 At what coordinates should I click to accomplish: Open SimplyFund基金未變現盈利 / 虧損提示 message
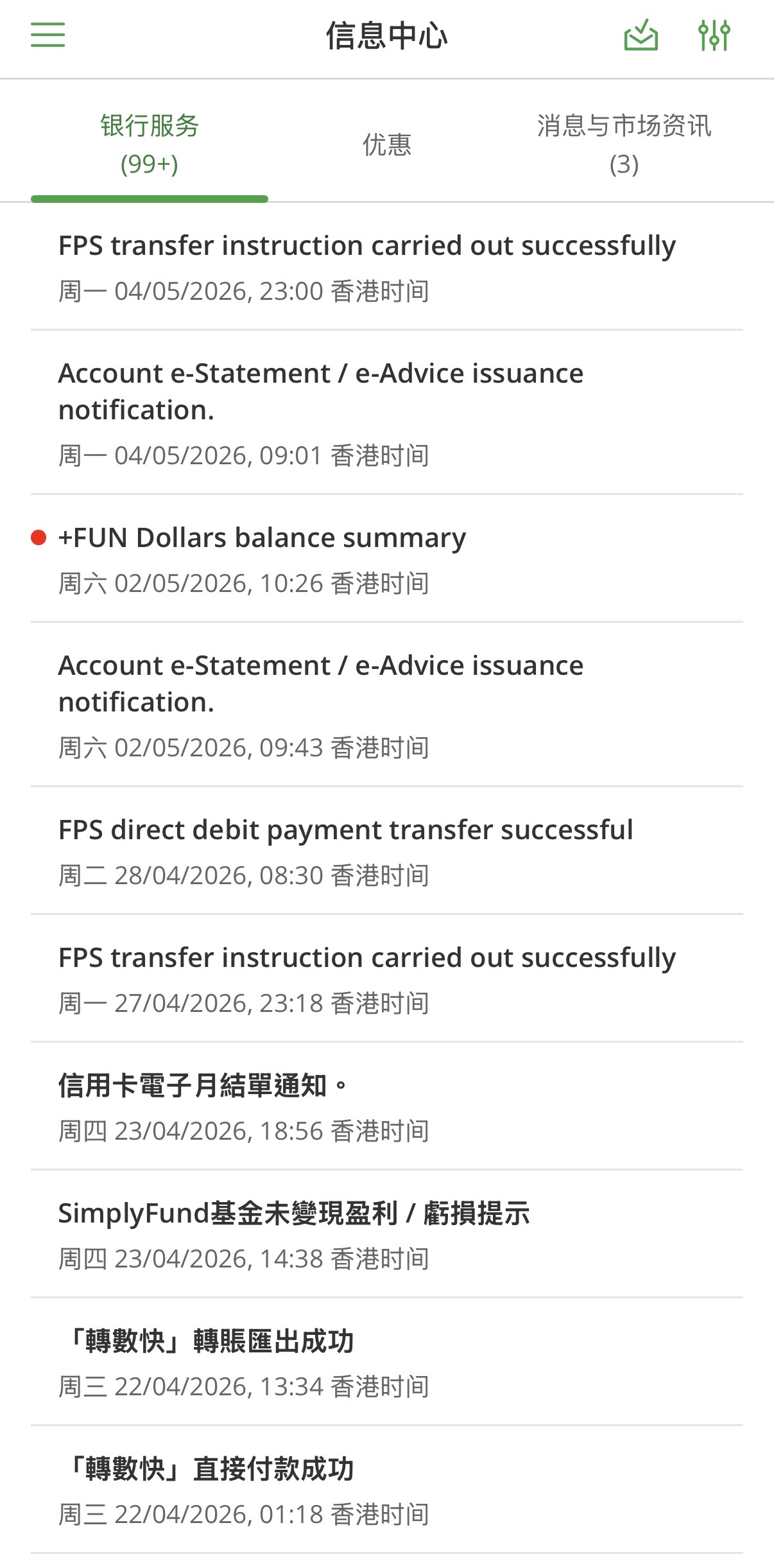387,1234
